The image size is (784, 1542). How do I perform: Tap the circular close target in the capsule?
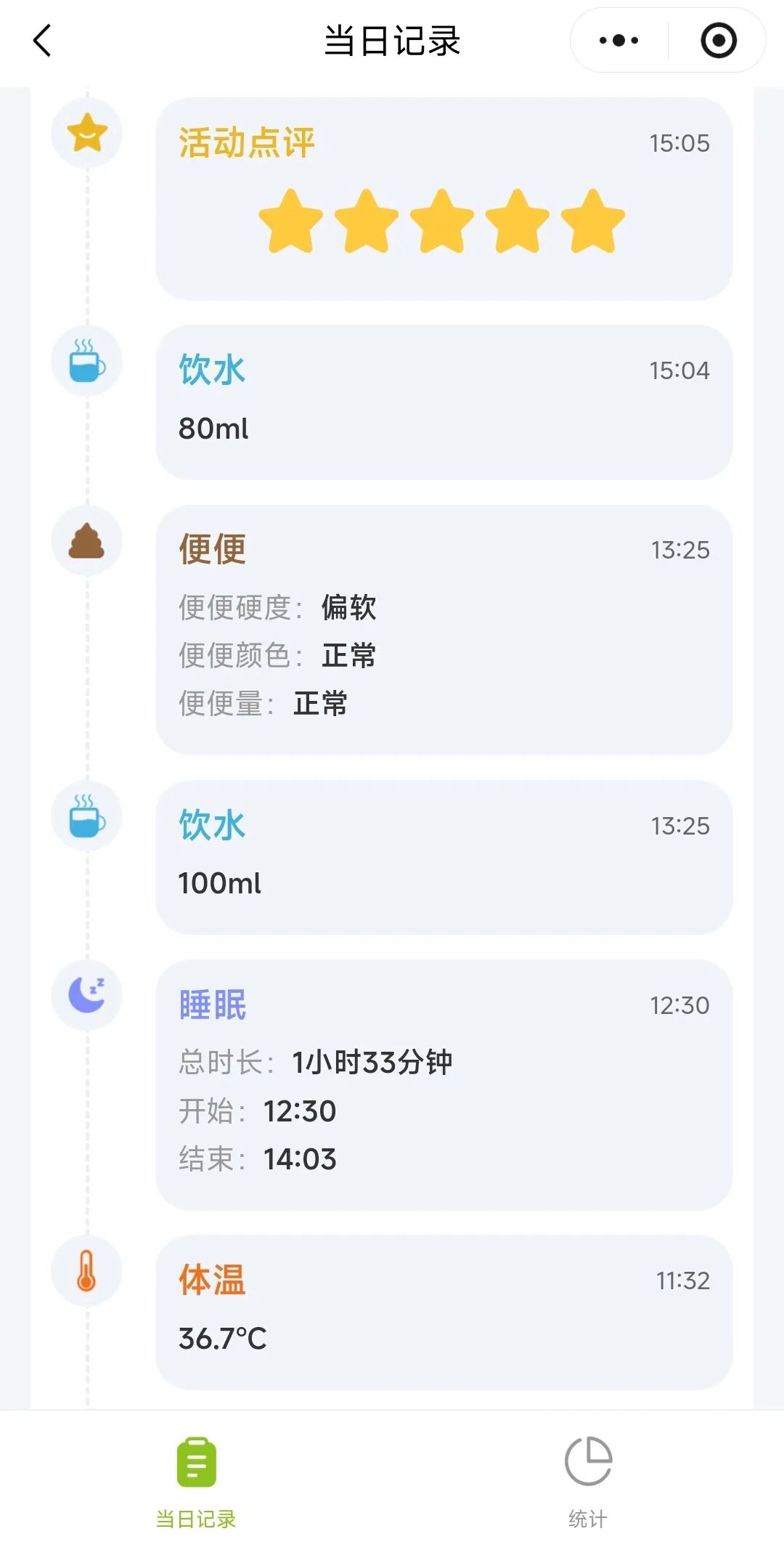pyautogui.click(x=719, y=41)
